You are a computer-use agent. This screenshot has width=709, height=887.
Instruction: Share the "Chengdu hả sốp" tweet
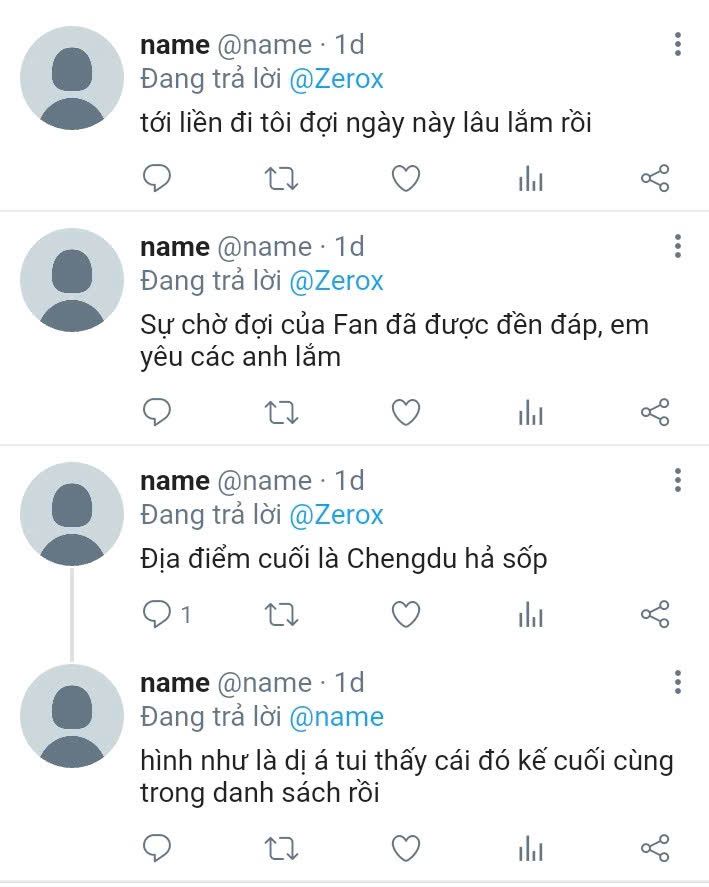(655, 615)
